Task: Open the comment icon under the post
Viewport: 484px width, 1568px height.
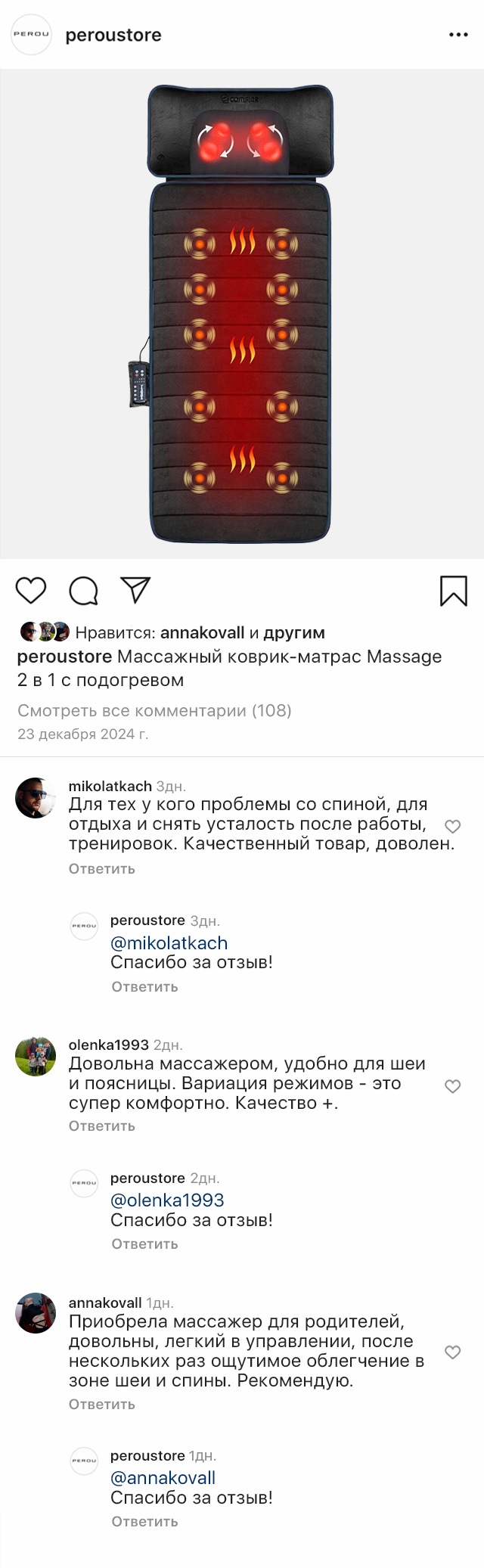Action: point(83,591)
